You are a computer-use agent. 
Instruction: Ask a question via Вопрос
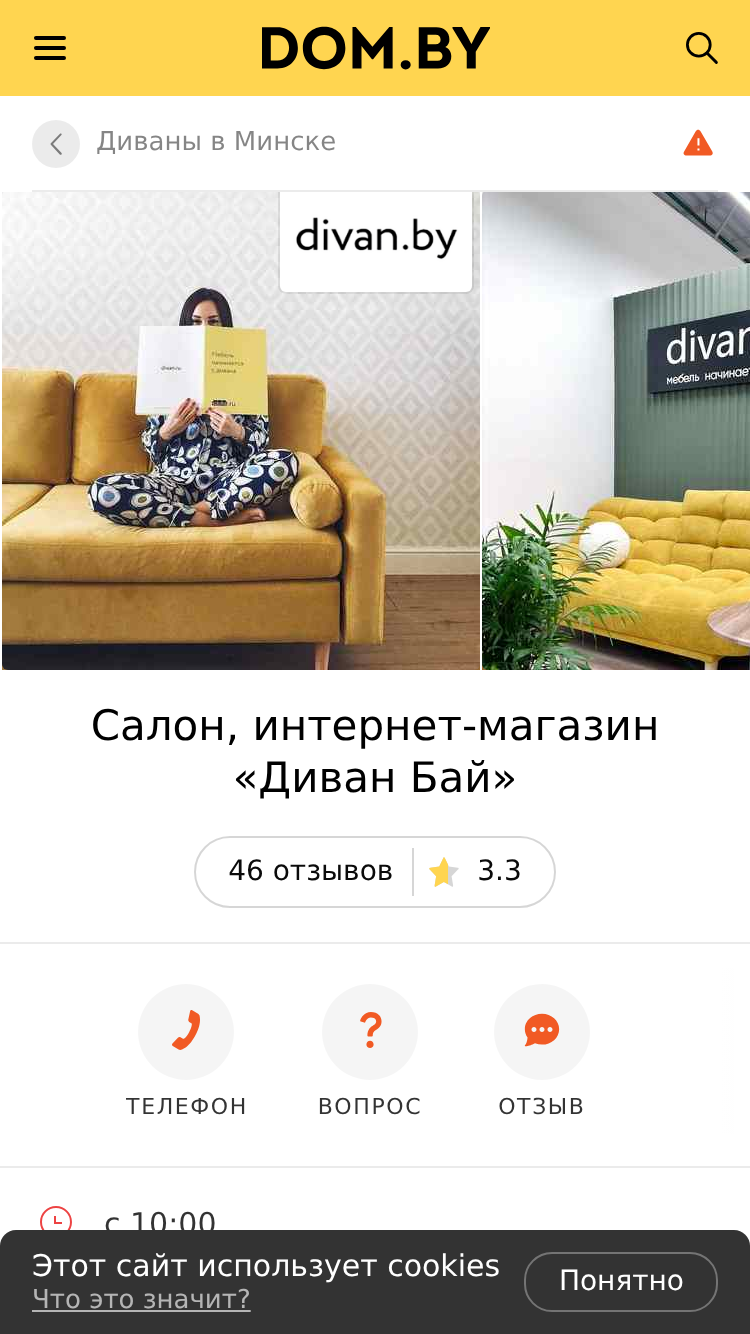(370, 1051)
